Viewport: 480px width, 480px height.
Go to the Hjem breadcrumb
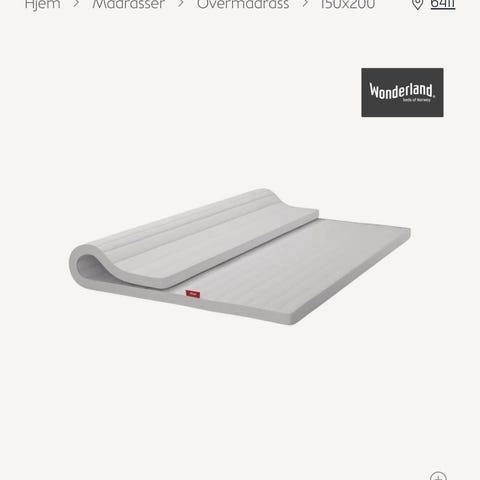43,4
